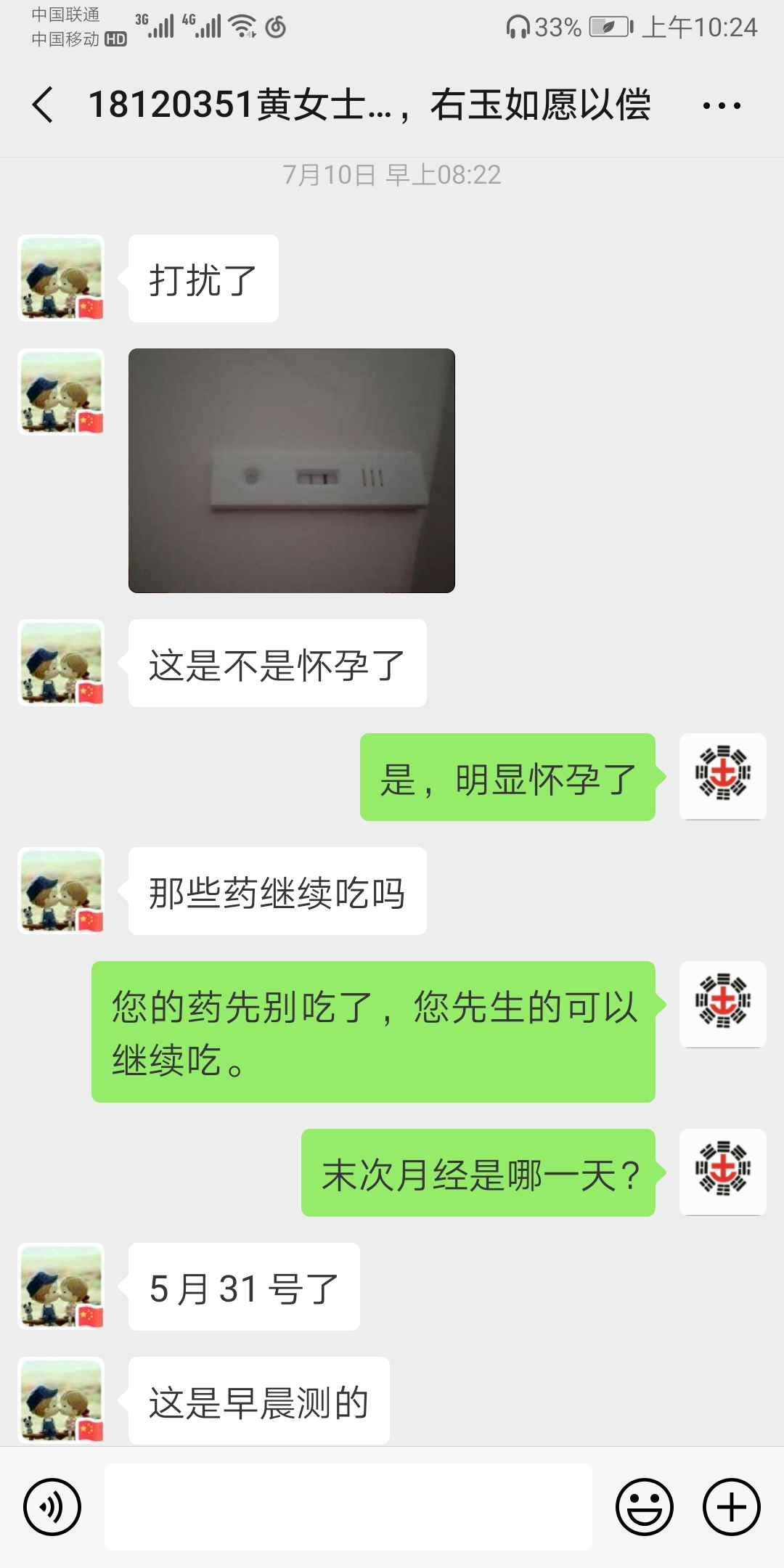Switch to voice message input

pyautogui.click(x=52, y=1507)
